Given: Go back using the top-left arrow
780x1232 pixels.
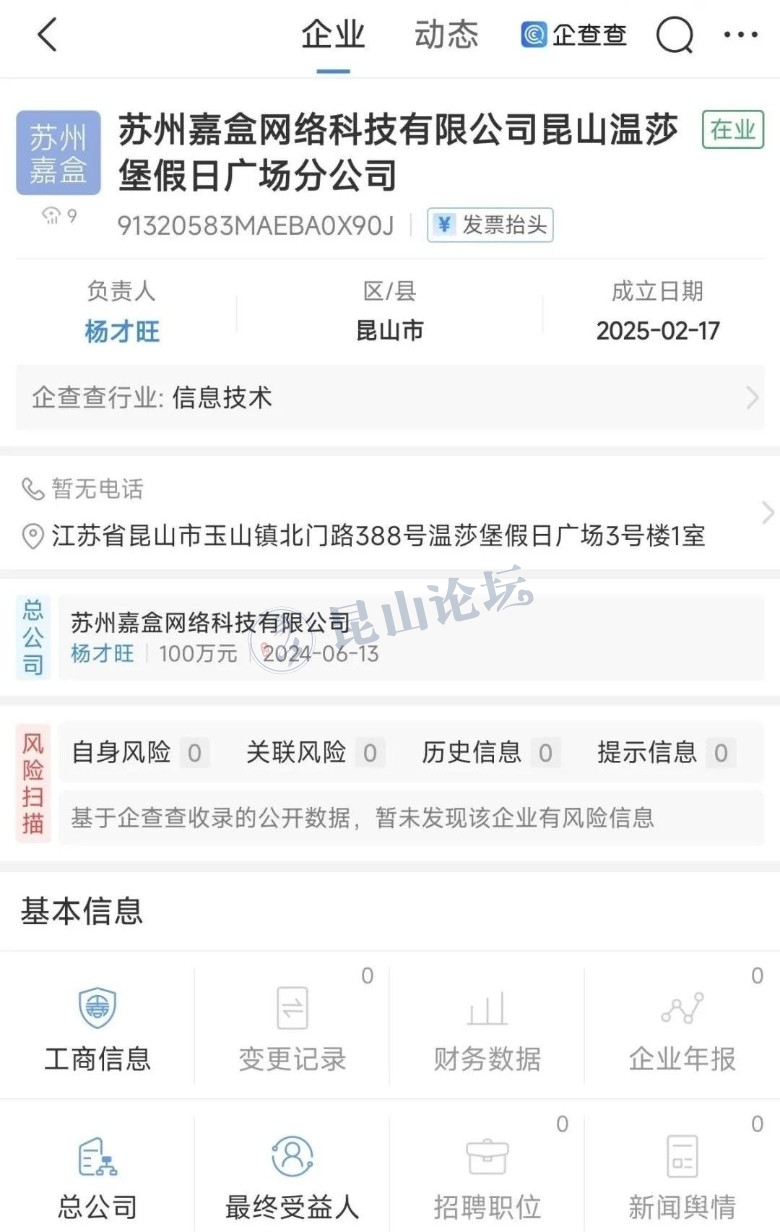Looking at the screenshot, I should click(x=47, y=35).
